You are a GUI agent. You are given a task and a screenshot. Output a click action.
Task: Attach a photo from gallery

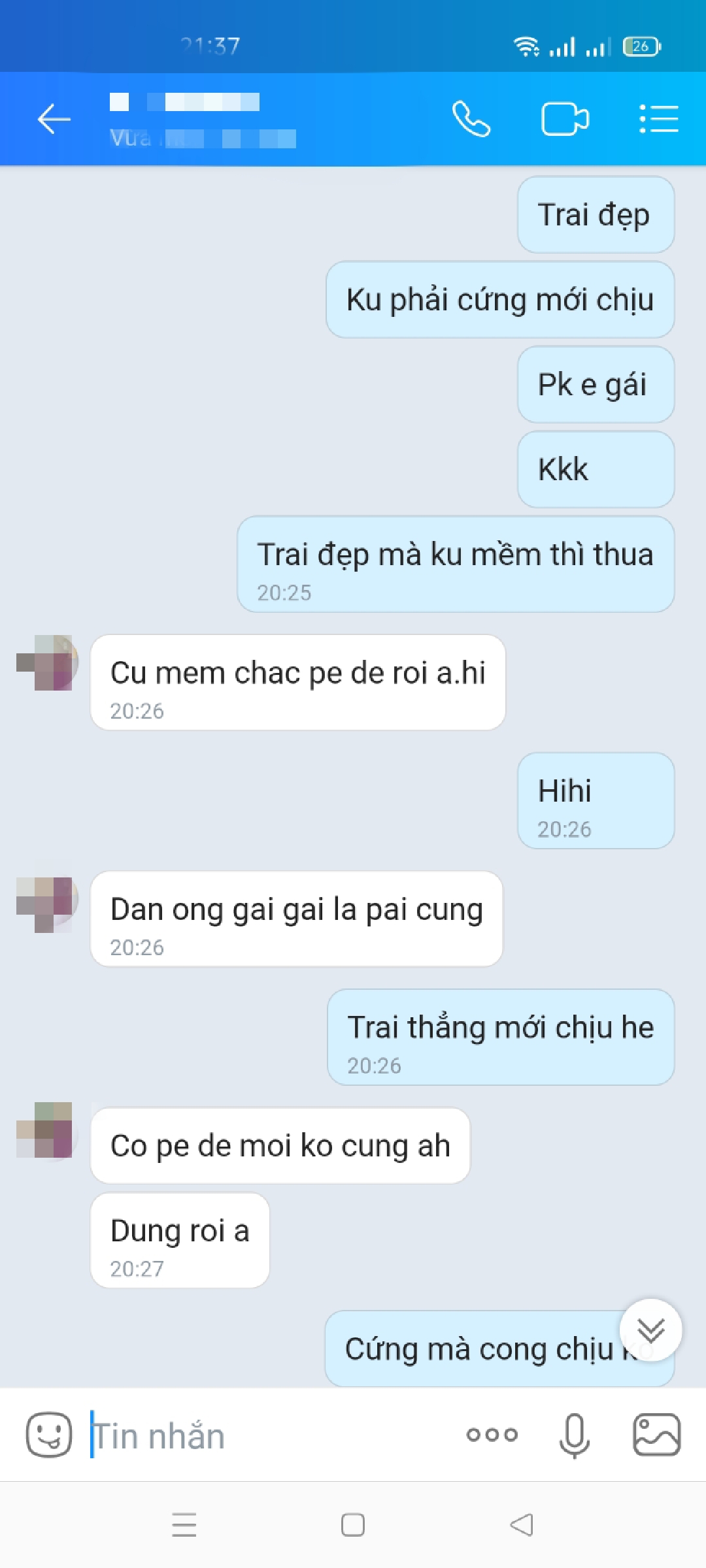pyautogui.click(x=656, y=1435)
